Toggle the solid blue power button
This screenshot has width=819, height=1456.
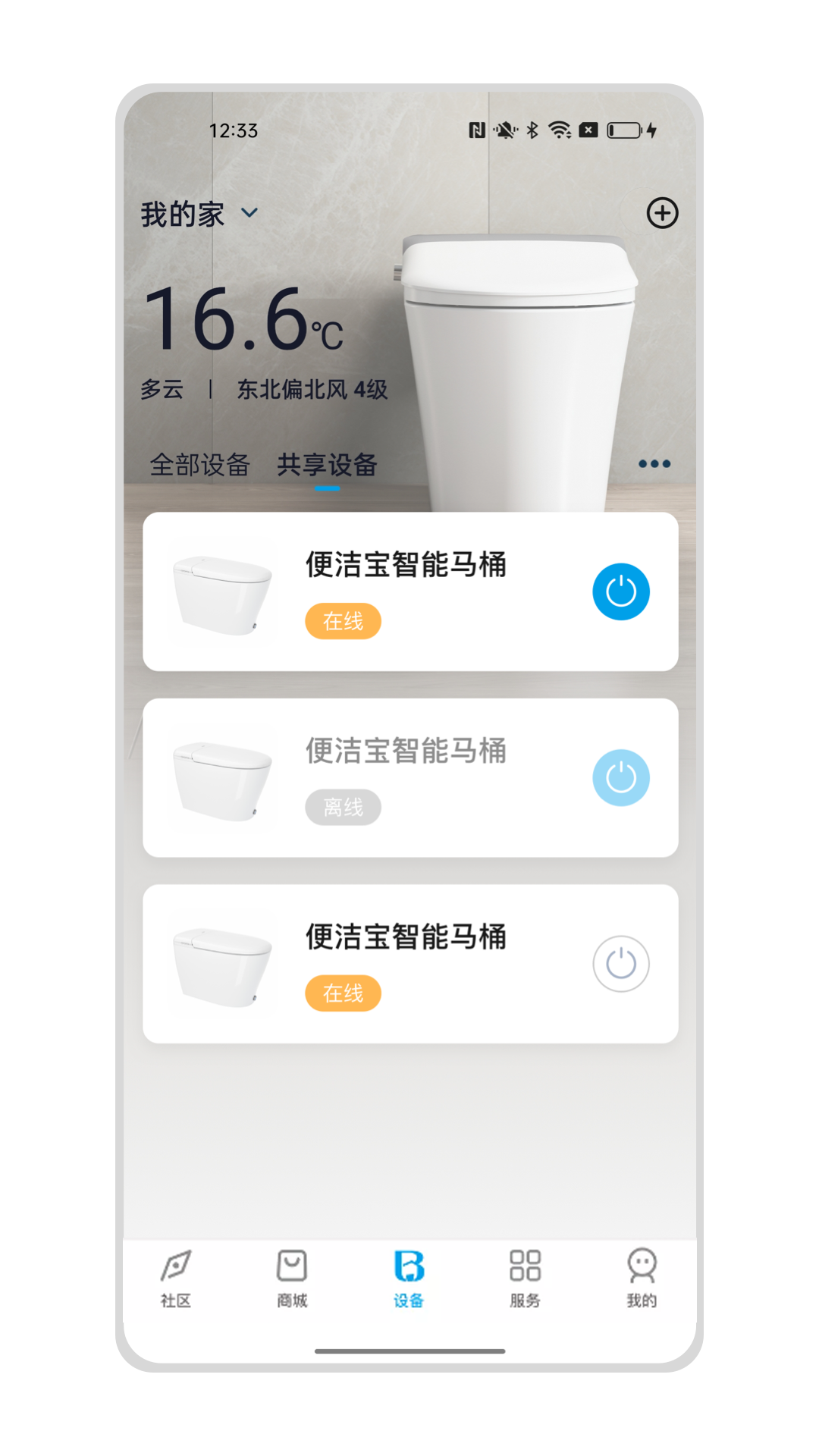tap(620, 591)
